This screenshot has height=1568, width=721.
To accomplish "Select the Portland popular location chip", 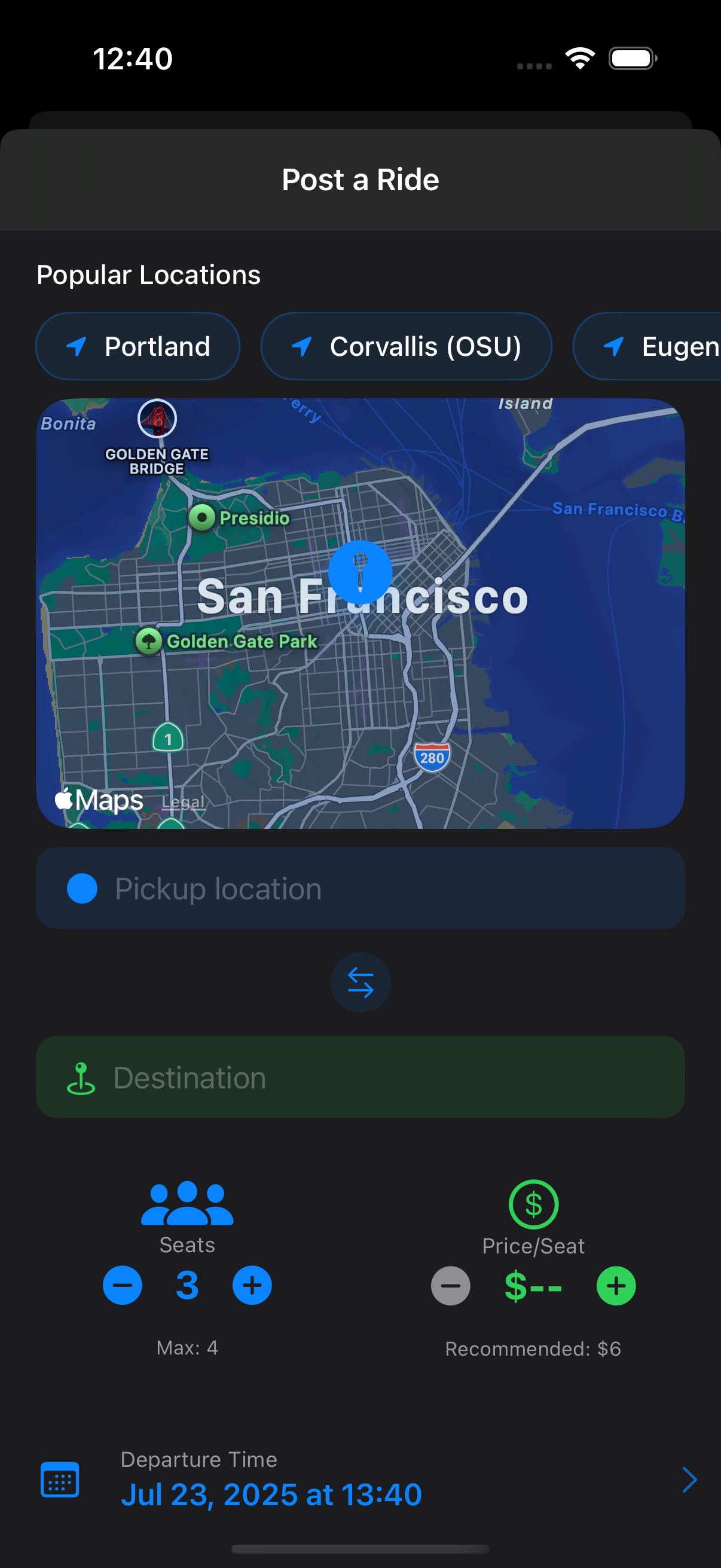I will click(x=138, y=346).
